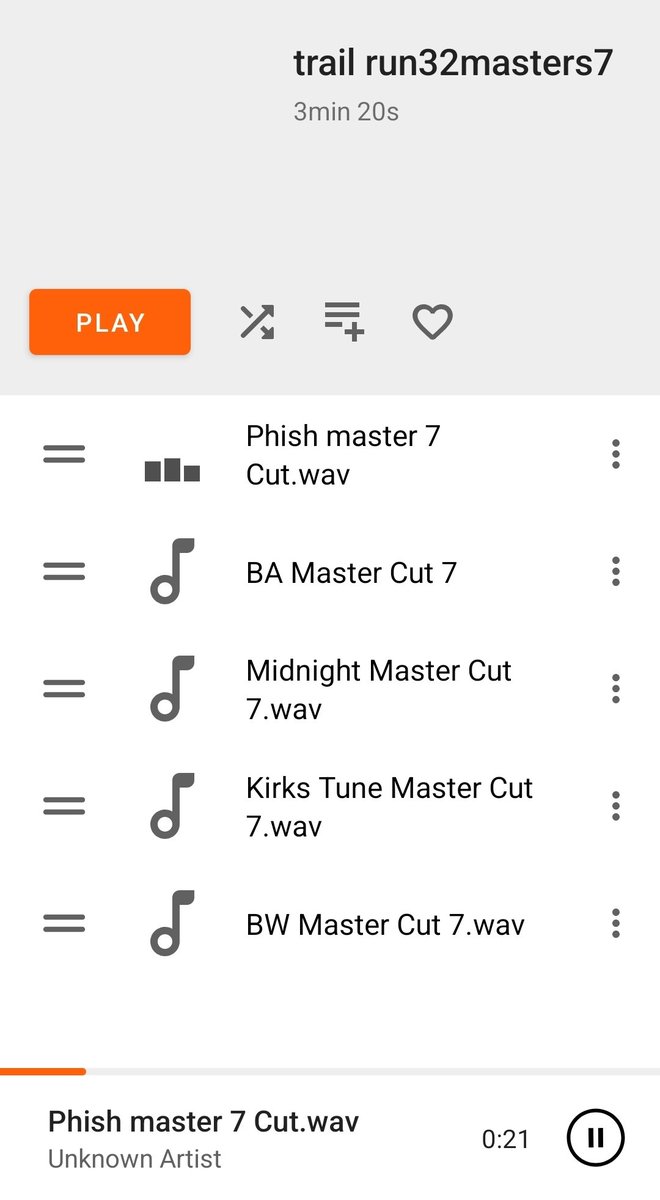
Task: Open options for BA Master Cut 7
Action: coord(616,572)
